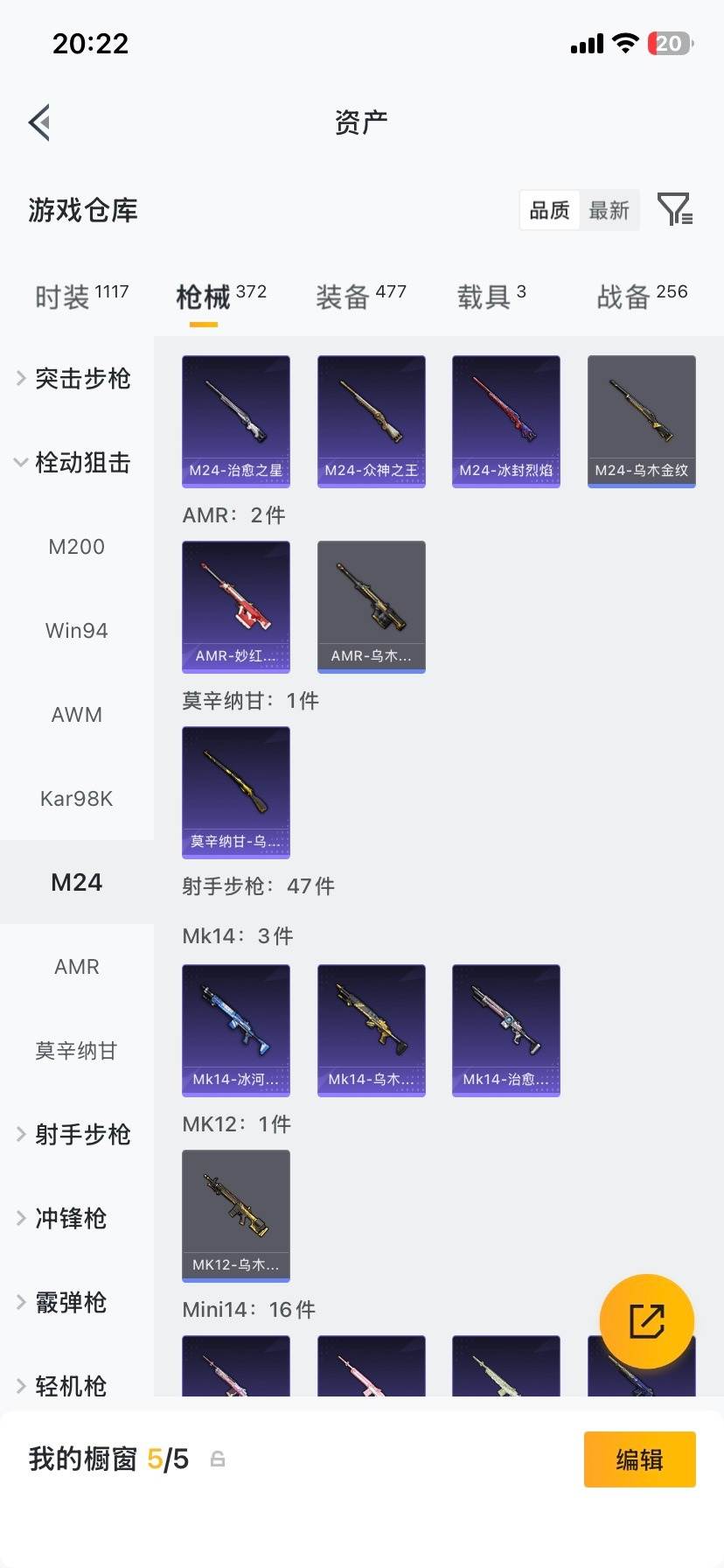The width and height of the screenshot is (724, 1568).
Task: Open the AMR-妙红 skin item
Action: coord(235,605)
